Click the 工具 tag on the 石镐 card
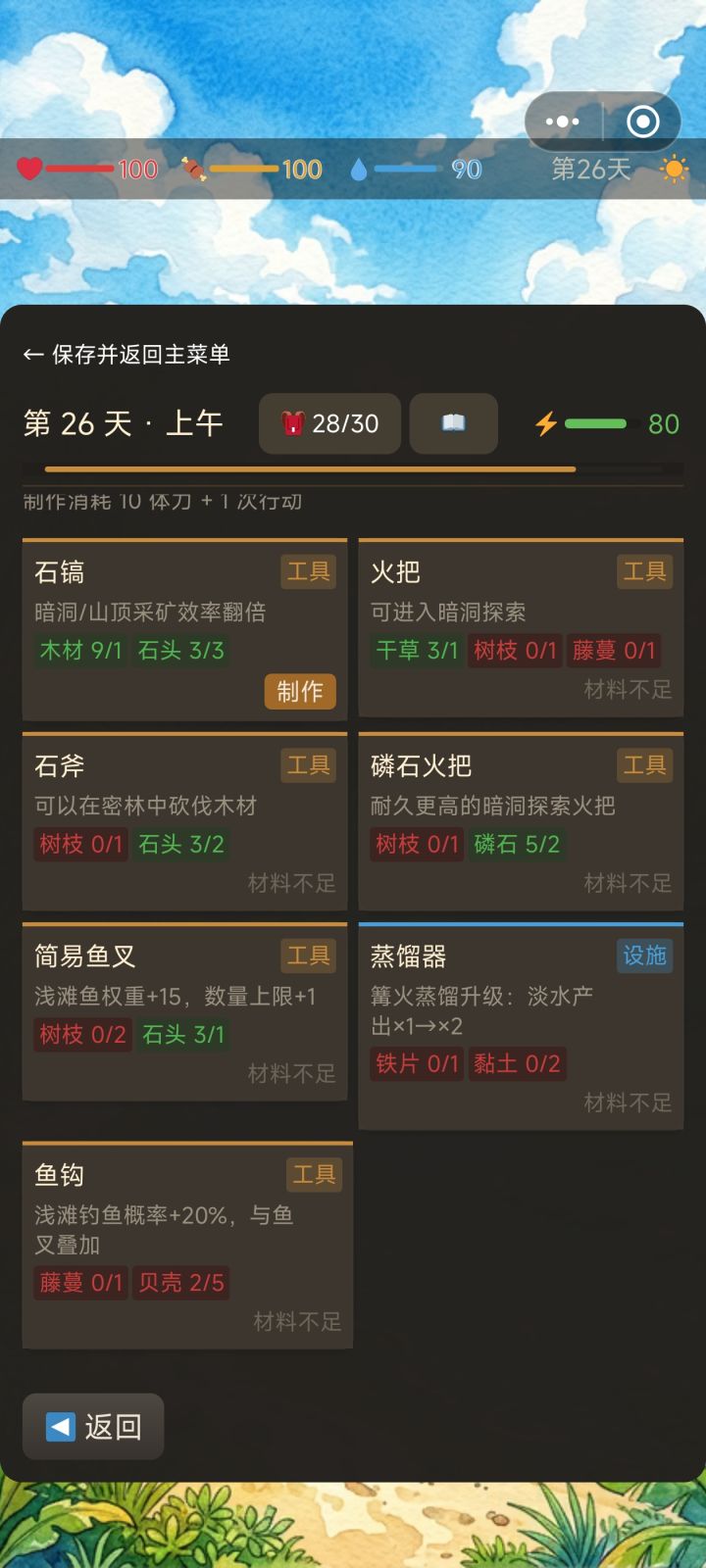The width and height of the screenshot is (706, 1568). pyautogui.click(x=308, y=571)
